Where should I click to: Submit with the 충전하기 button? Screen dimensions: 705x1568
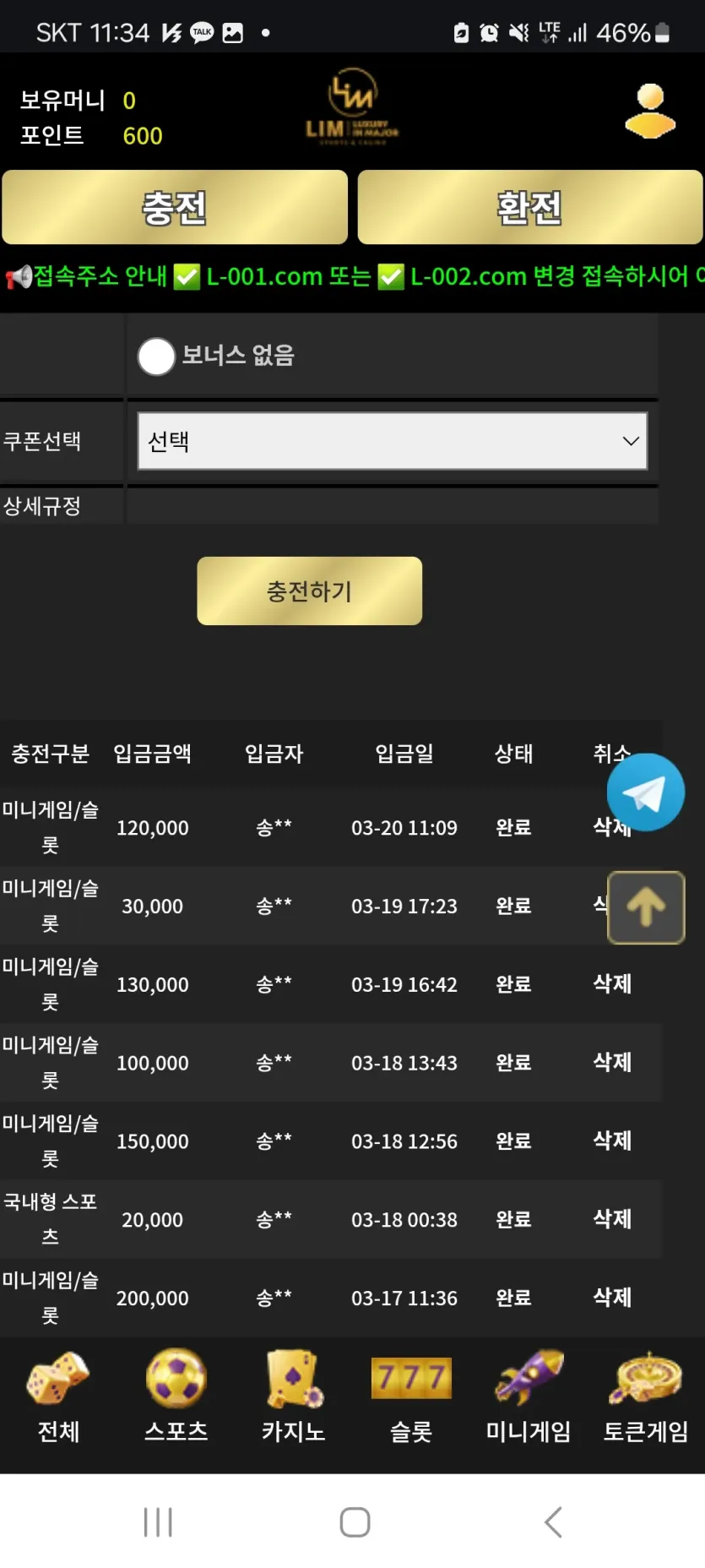pos(309,591)
